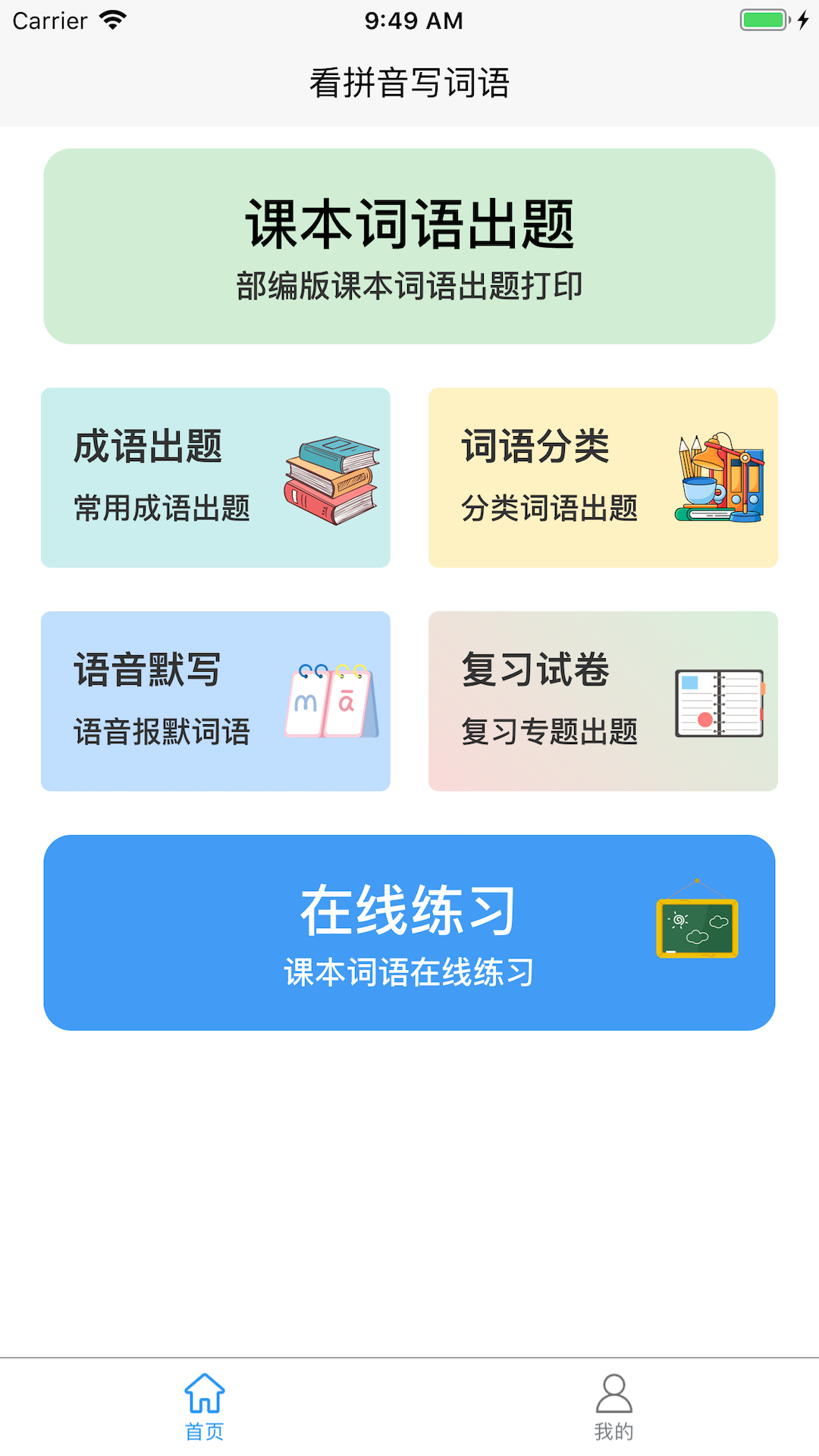Click the spiral notebook icon on 复习试卷 card
Screen dimensions: 819x1456
pos(718,701)
